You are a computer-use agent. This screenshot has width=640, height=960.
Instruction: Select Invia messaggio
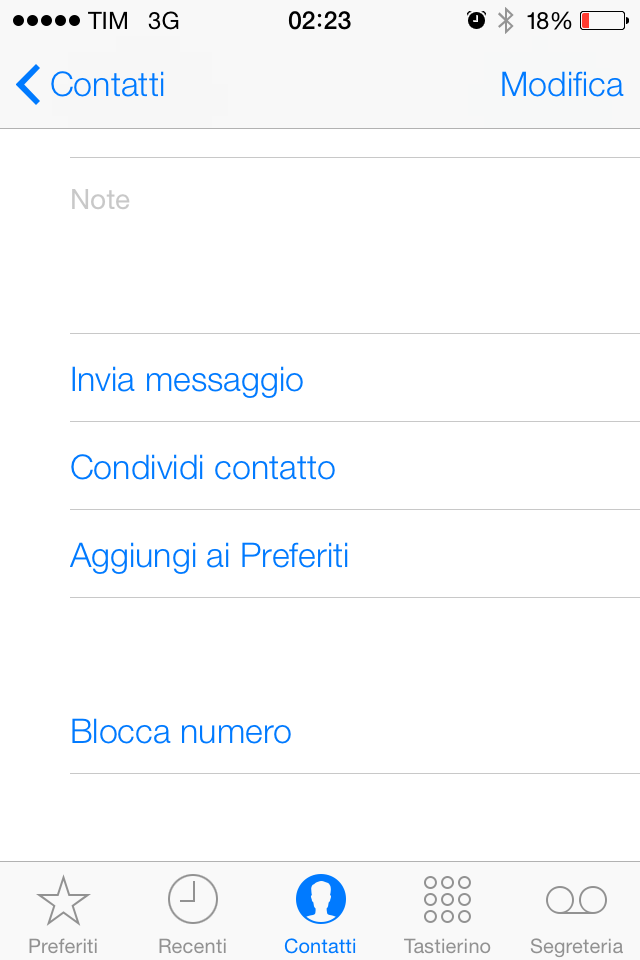click(187, 380)
